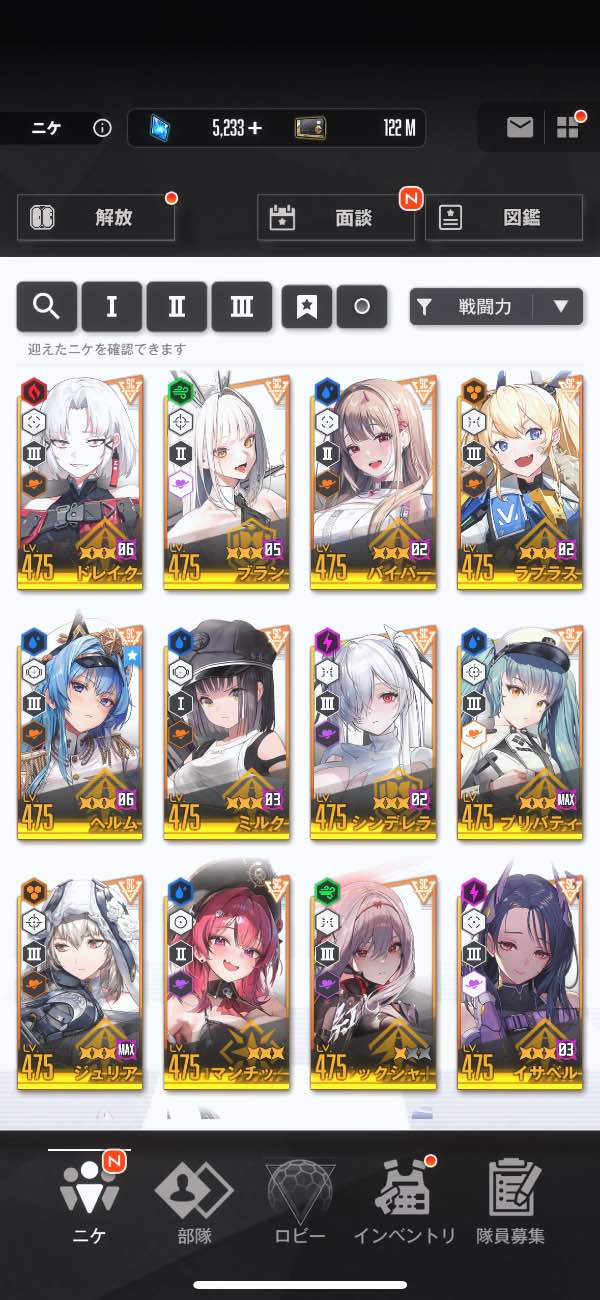
Task: Tap the 解放 button
Action: coord(96,217)
